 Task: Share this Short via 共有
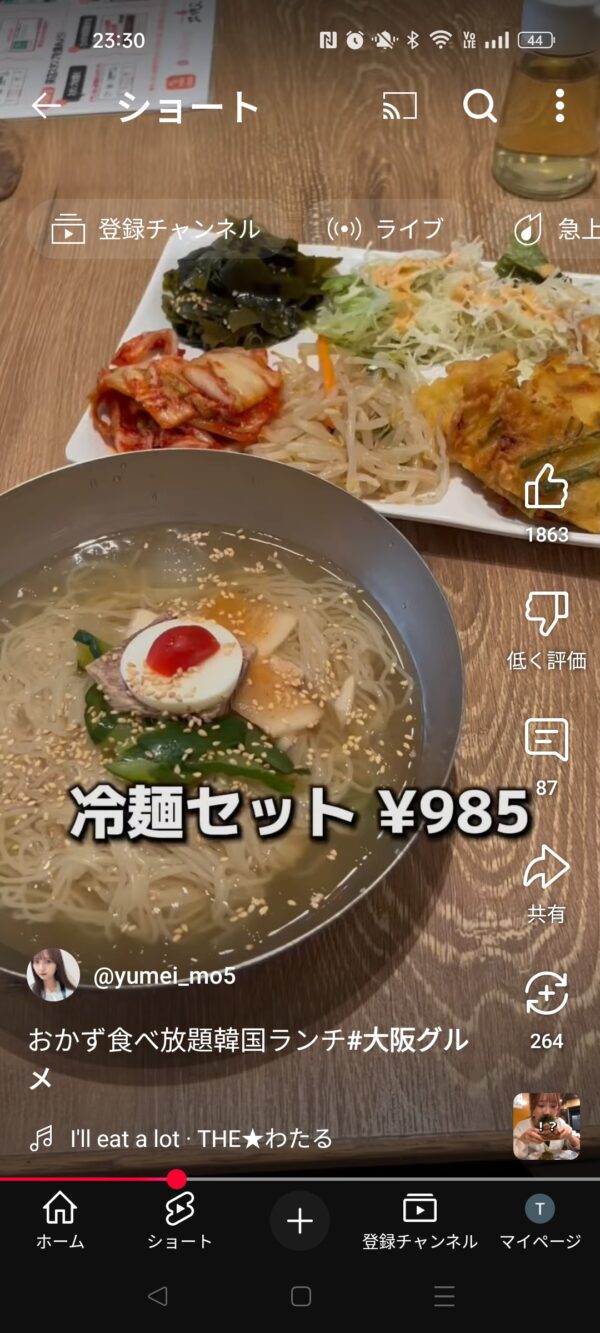click(x=547, y=883)
